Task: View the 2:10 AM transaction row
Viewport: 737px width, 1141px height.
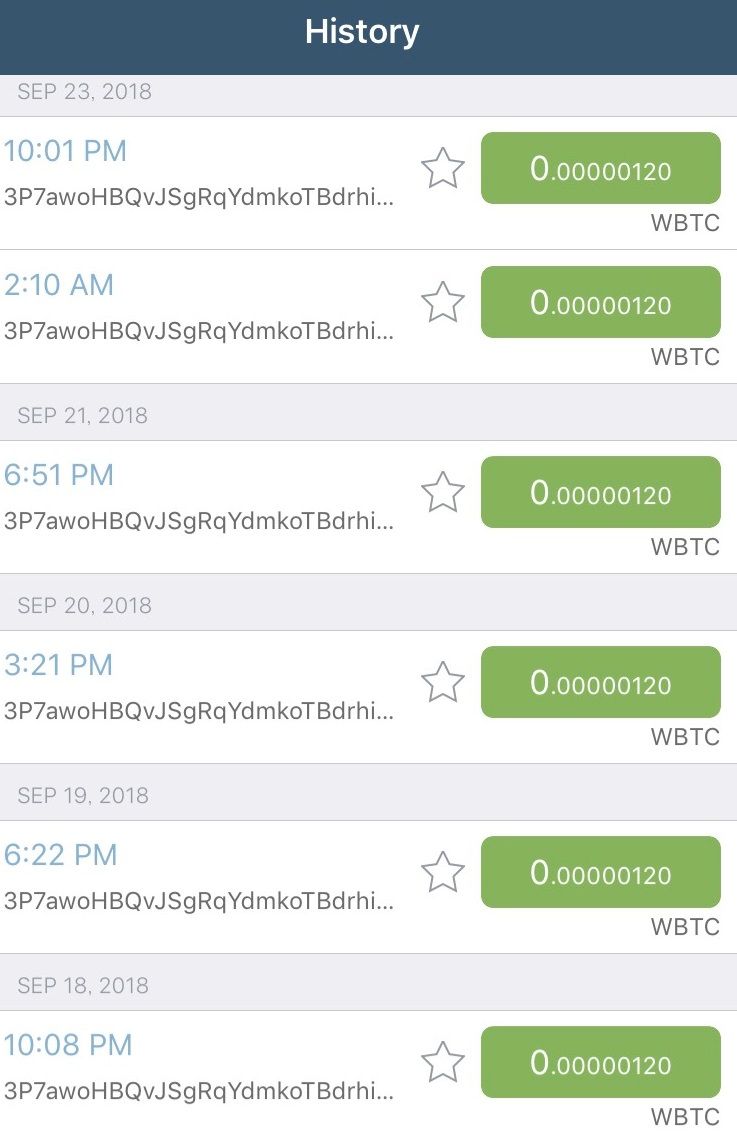Action: click(200, 308)
